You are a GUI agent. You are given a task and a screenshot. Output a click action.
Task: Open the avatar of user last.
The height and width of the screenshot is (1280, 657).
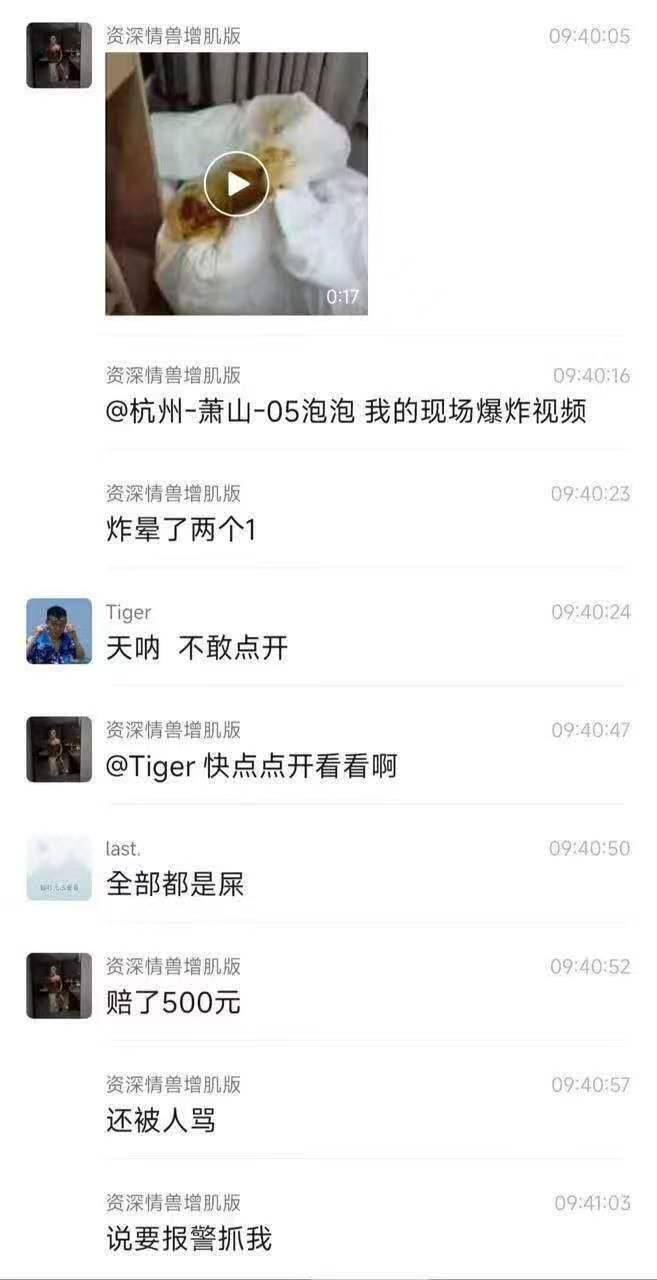[x=59, y=868]
